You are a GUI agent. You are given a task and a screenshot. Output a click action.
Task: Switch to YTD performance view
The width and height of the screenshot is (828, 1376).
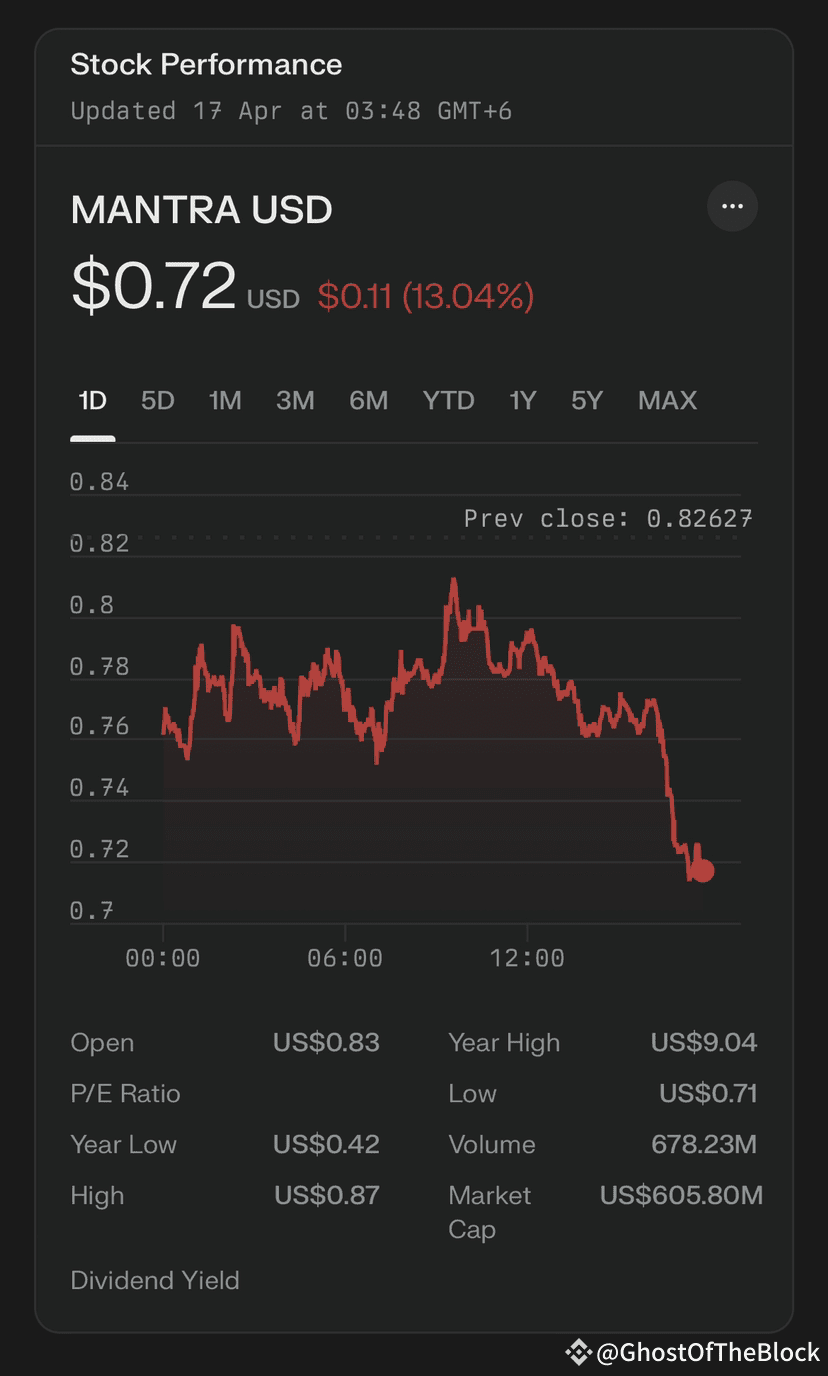click(447, 400)
